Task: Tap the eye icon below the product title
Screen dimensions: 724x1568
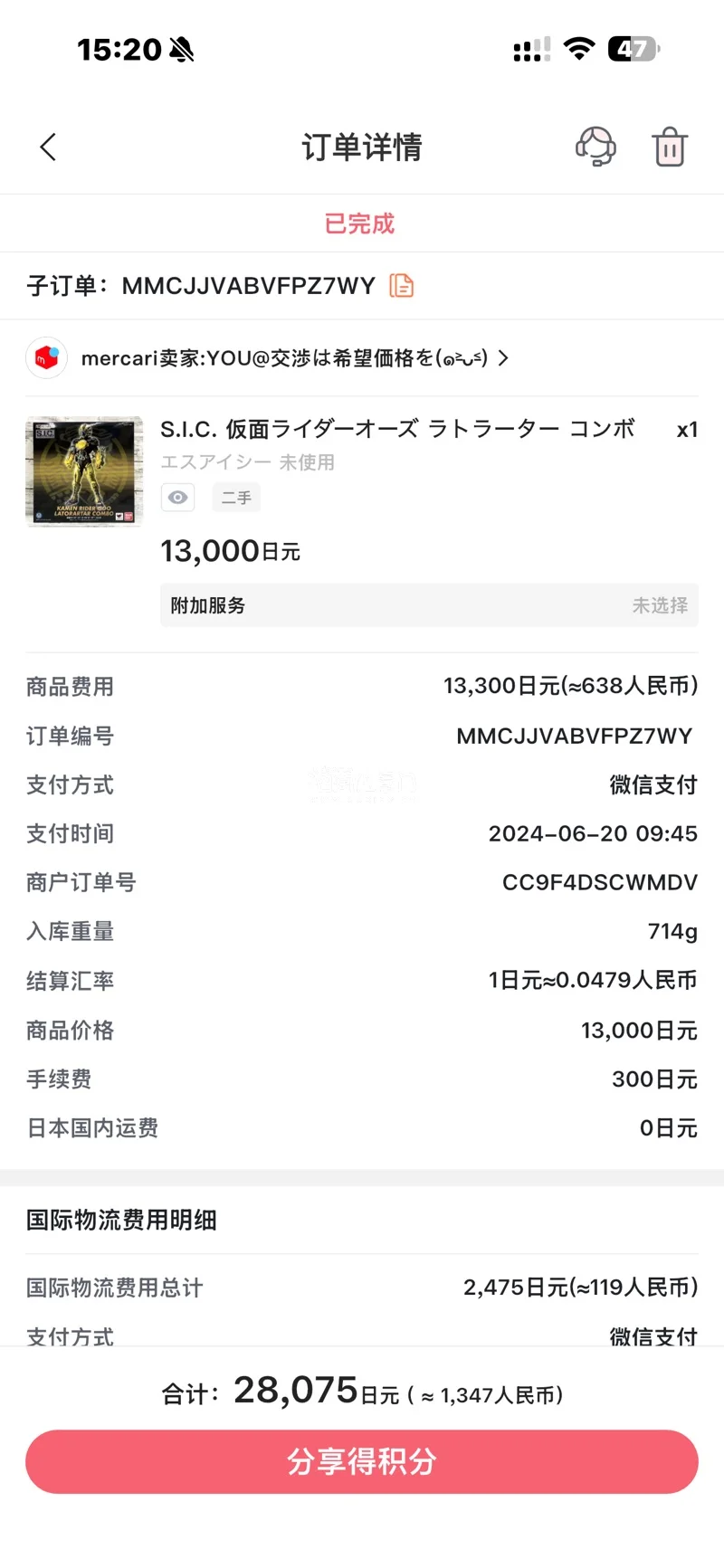Action: click(x=178, y=498)
